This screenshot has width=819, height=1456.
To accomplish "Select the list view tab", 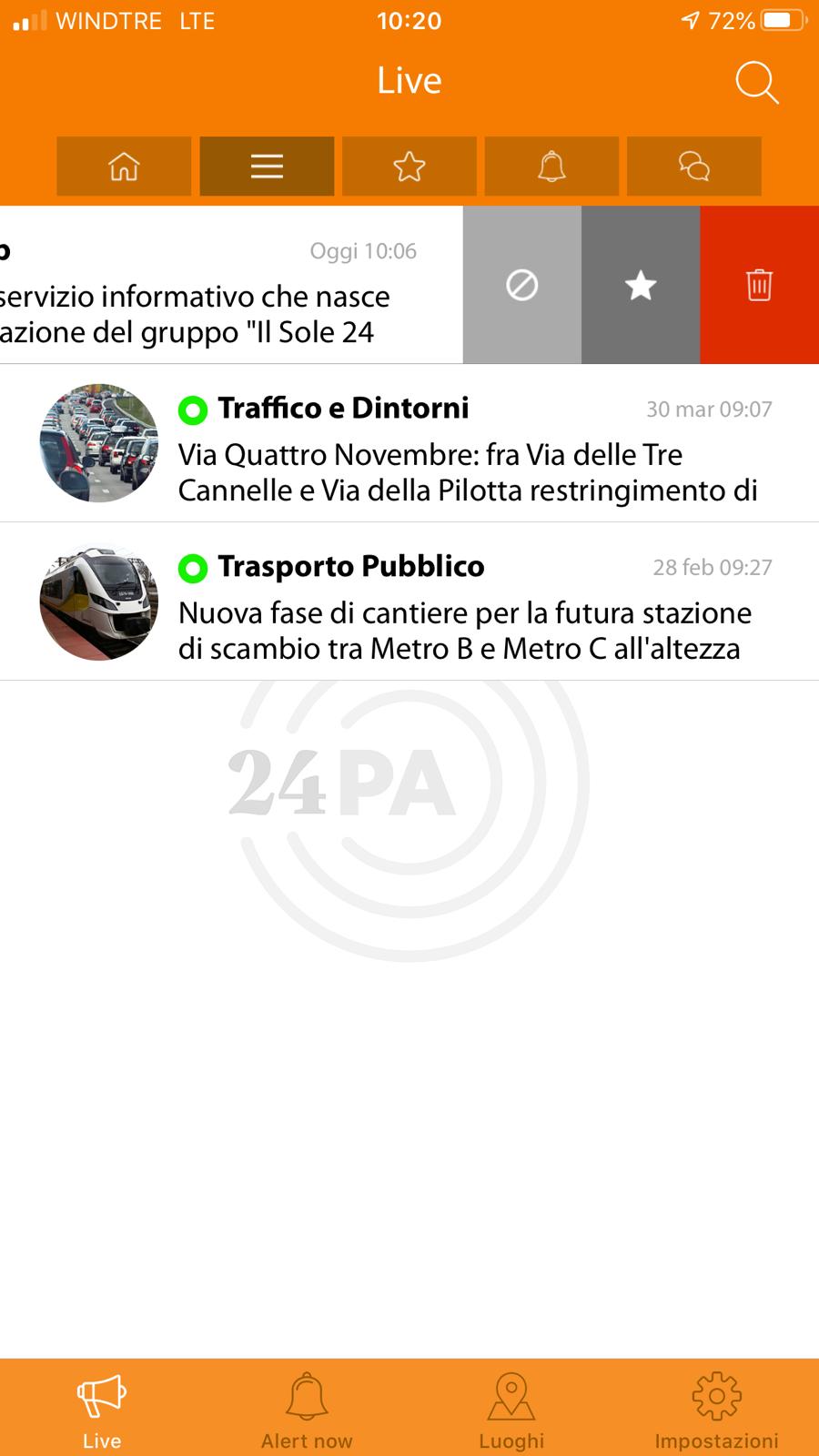I will pos(267,167).
